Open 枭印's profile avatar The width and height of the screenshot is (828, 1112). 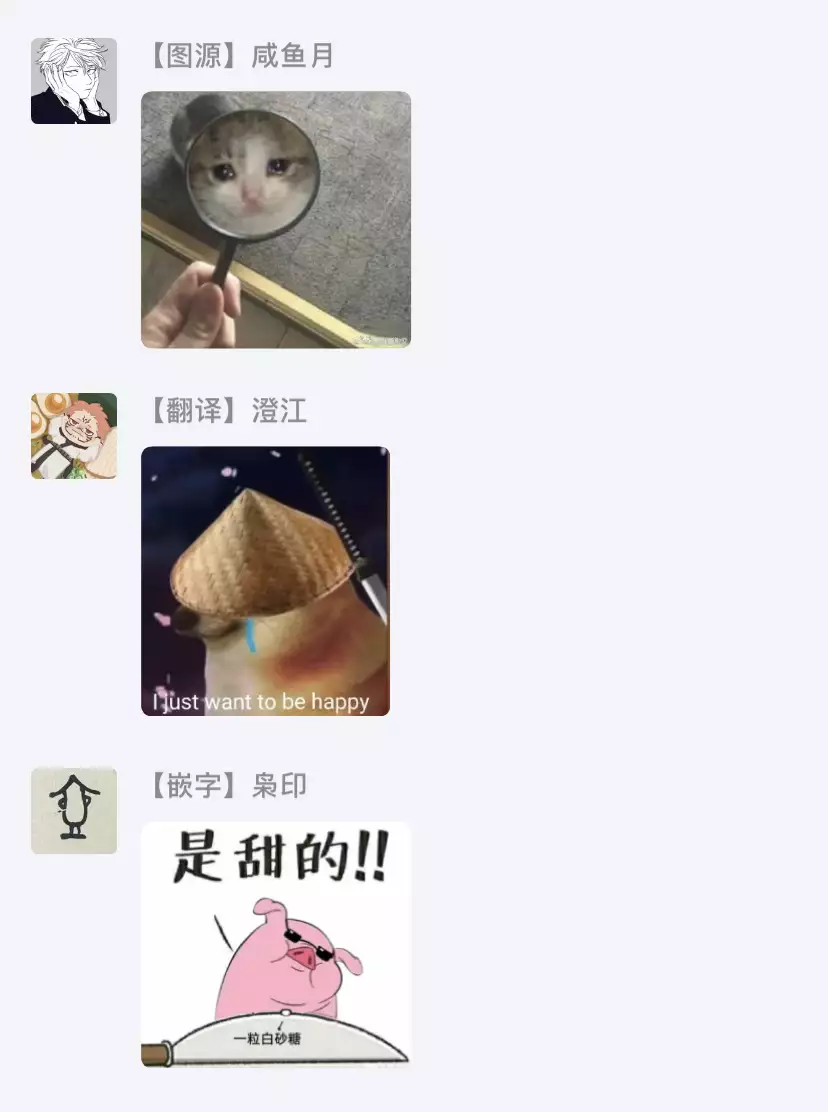coord(74,811)
